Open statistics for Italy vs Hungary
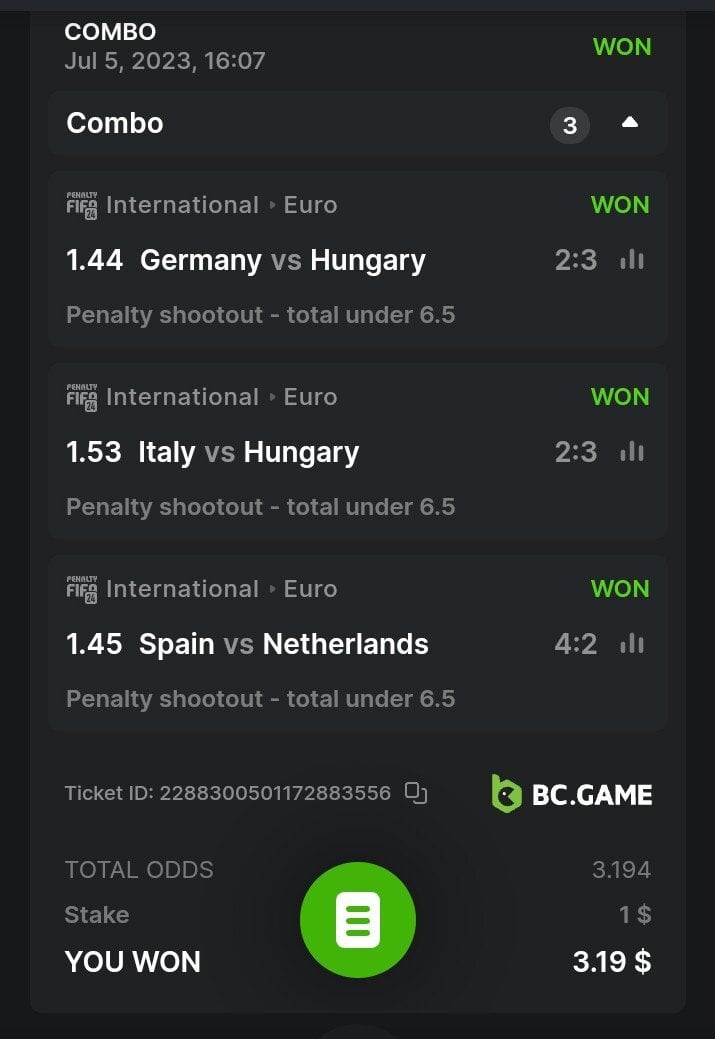 632,452
